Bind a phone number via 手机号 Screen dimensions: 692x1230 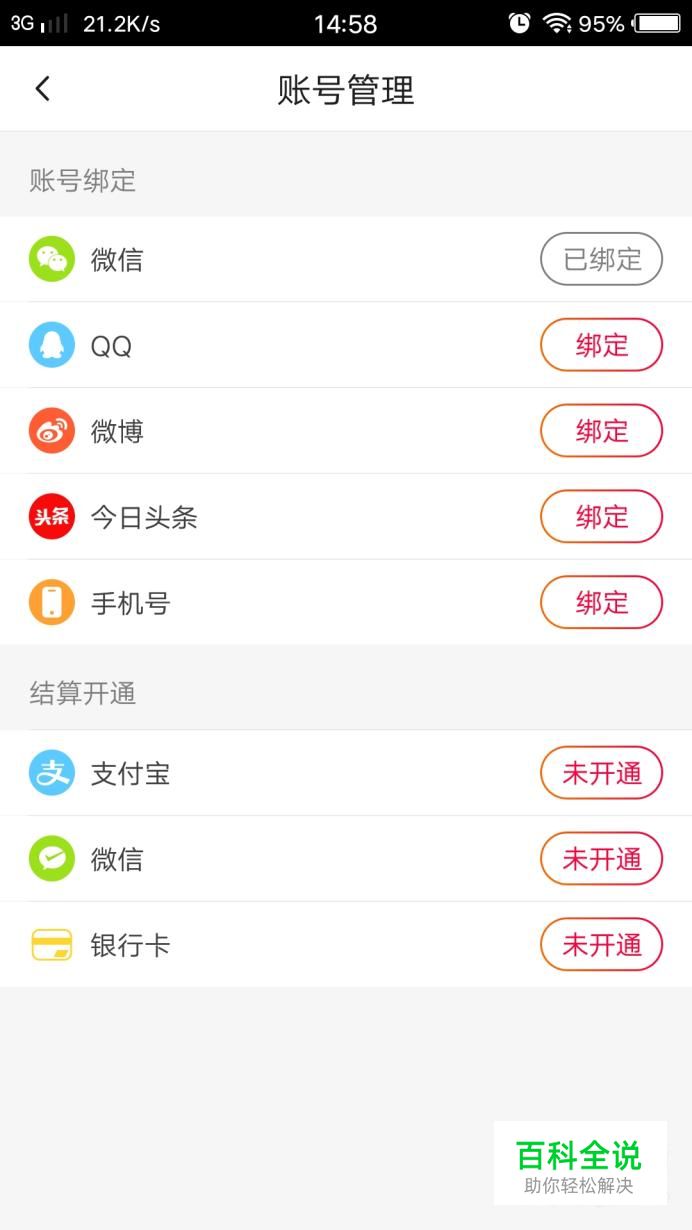tap(601, 603)
